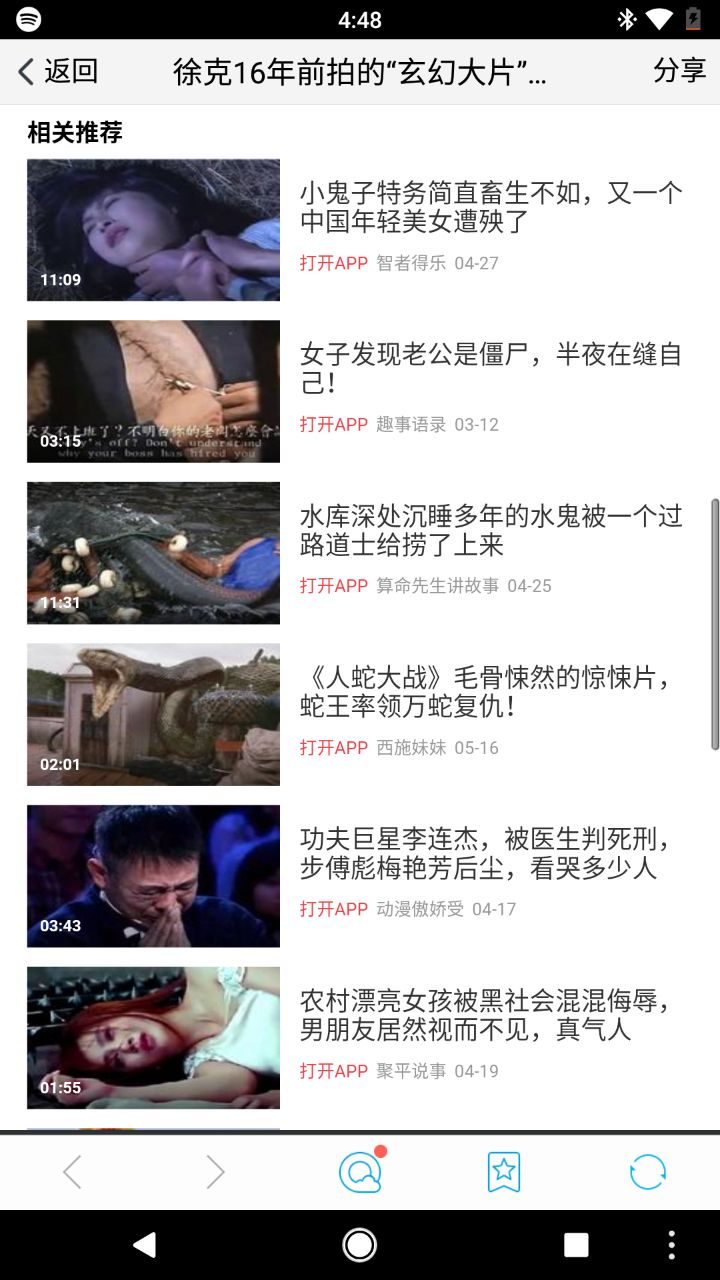Open the 《人蛇大战》 video
720x1280 pixels.
pyautogui.click(x=490, y=692)
